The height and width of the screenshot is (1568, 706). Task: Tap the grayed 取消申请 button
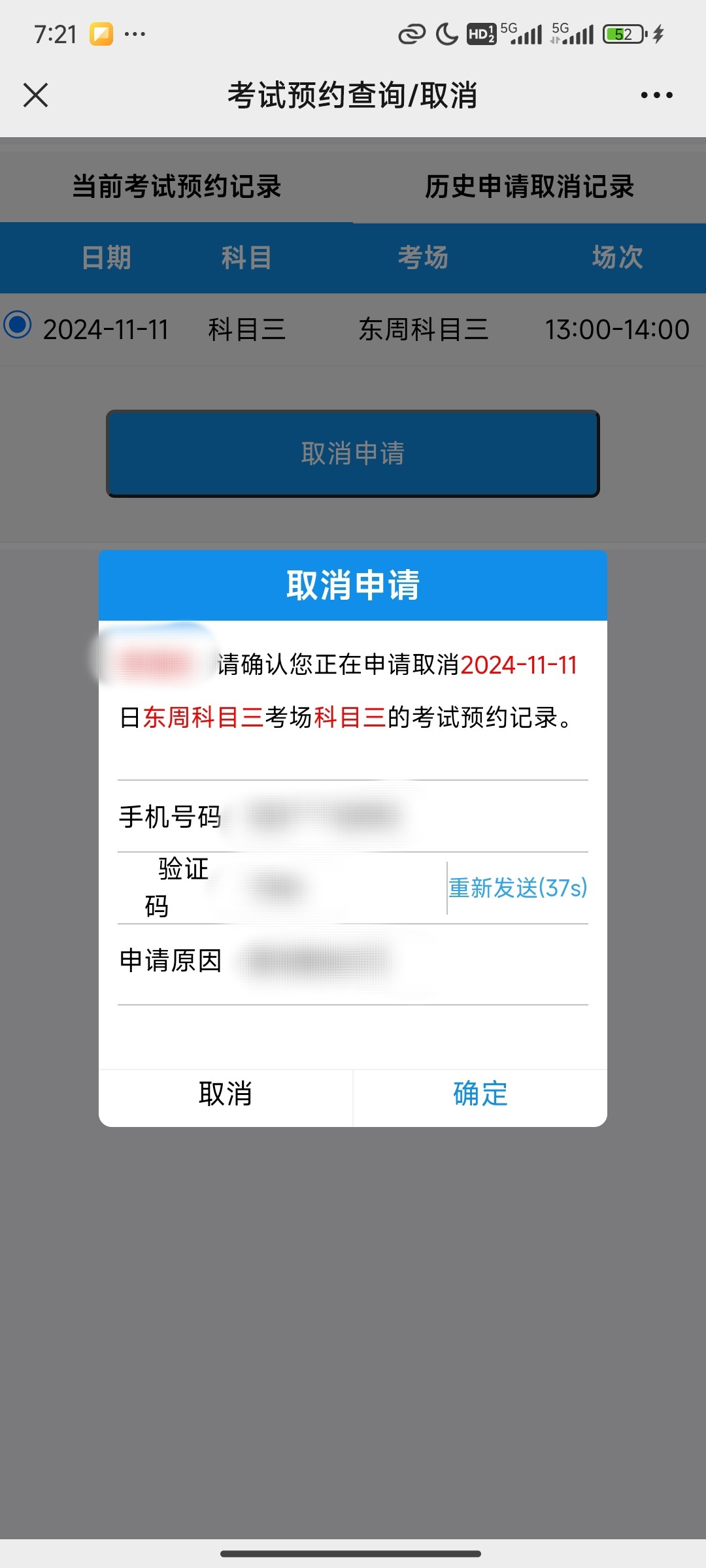pyautogui.click(x=353, y=454)
